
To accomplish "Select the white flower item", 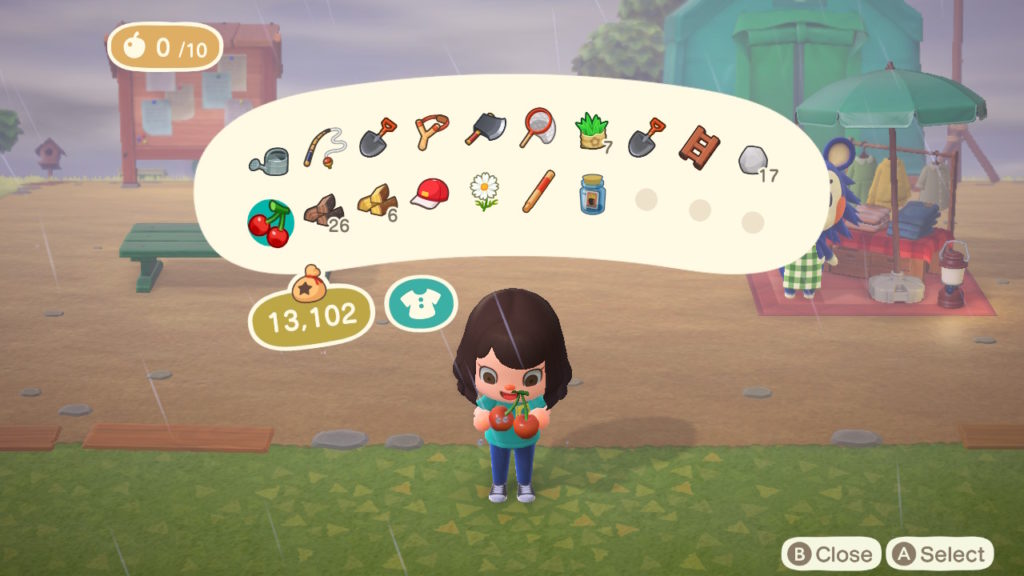I will [x=484, y=190].
